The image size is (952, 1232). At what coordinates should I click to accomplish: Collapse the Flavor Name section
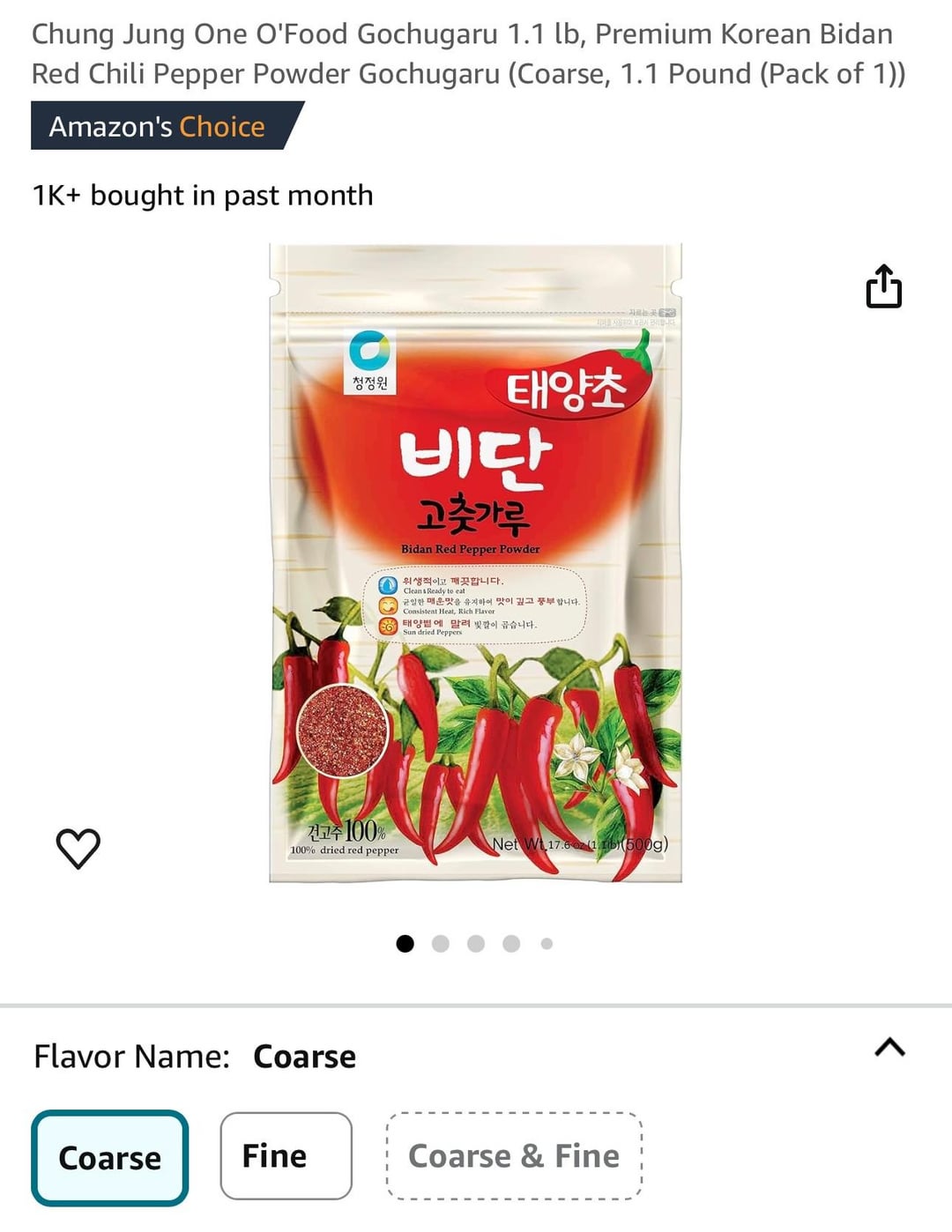point(889,1048)
